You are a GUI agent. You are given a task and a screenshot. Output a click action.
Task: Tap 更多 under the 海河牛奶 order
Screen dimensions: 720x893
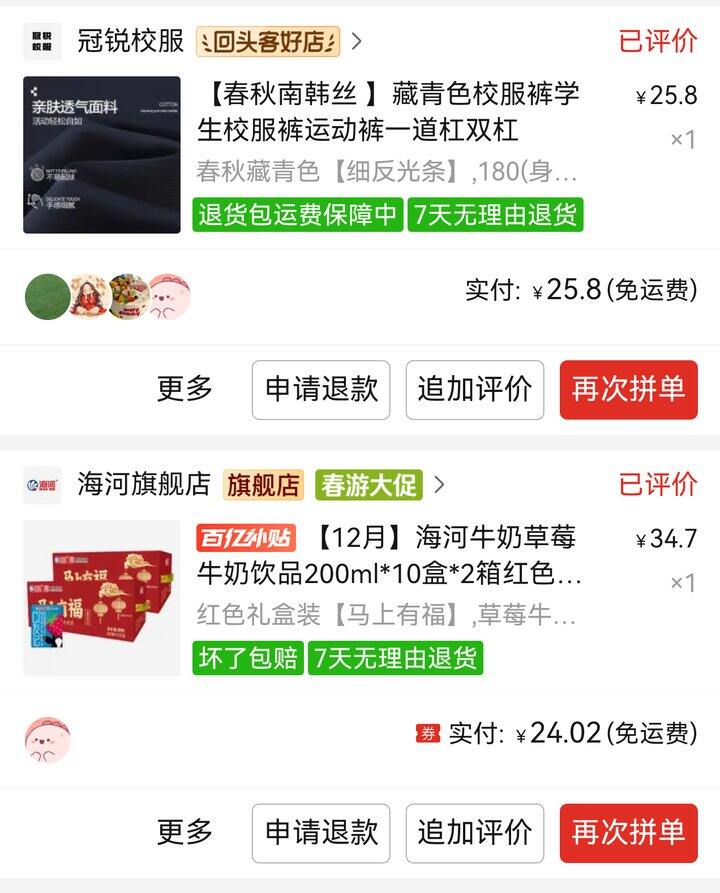[x=185, y=832]
